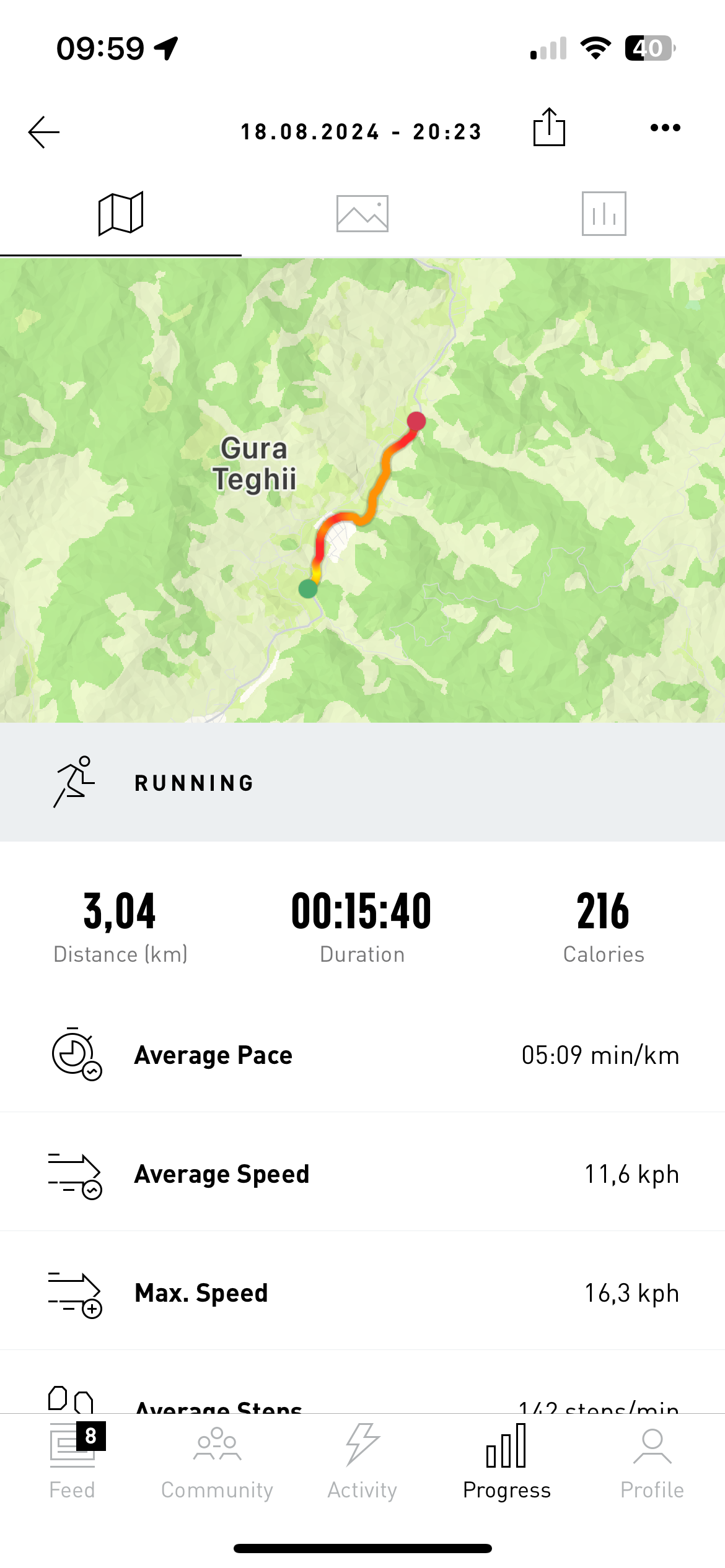Switch to the charts statistics tab
The height and width of the screenshot is (1568, 725).
point(604,214)
